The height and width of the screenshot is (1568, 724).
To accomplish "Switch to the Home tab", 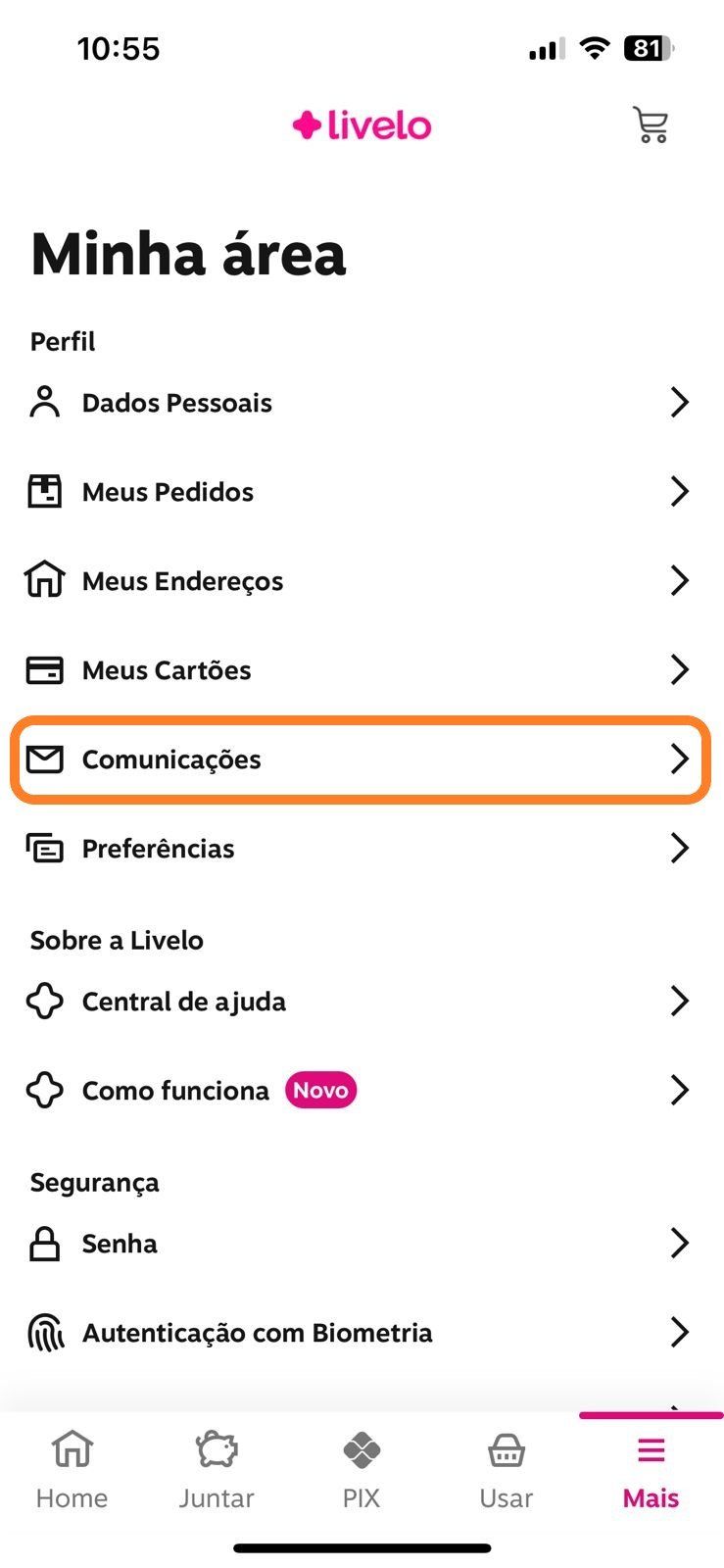I will [x=72, y=1470].
